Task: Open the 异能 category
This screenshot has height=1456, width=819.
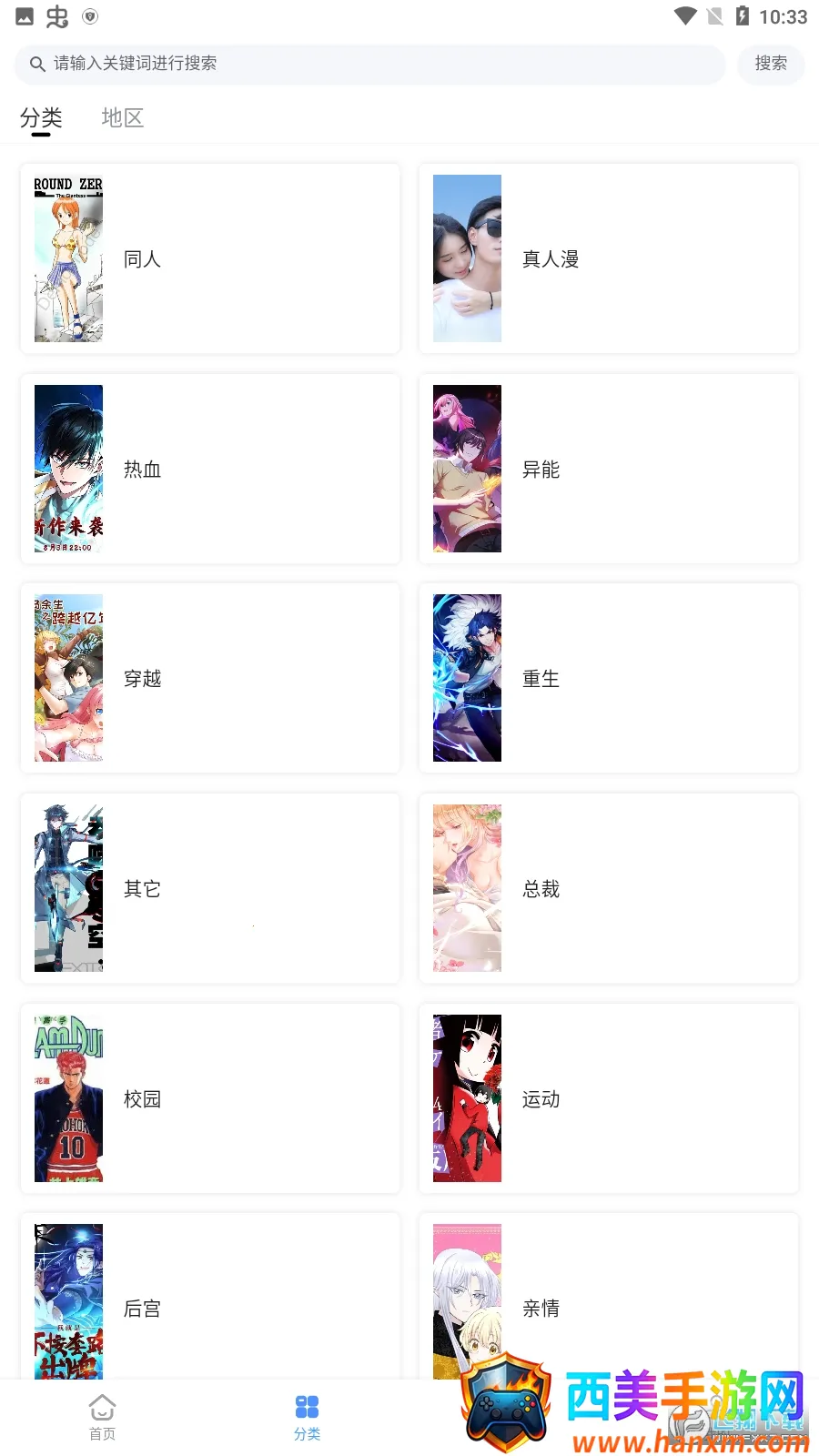Action: click(x=608, y=469)
